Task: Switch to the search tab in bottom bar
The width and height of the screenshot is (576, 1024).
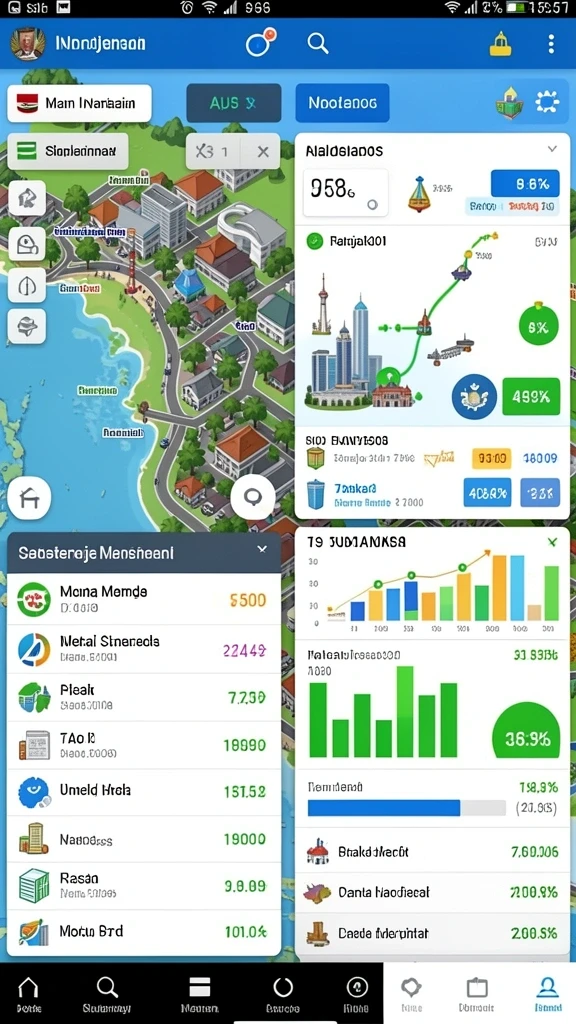Action: tap(106, 993)
